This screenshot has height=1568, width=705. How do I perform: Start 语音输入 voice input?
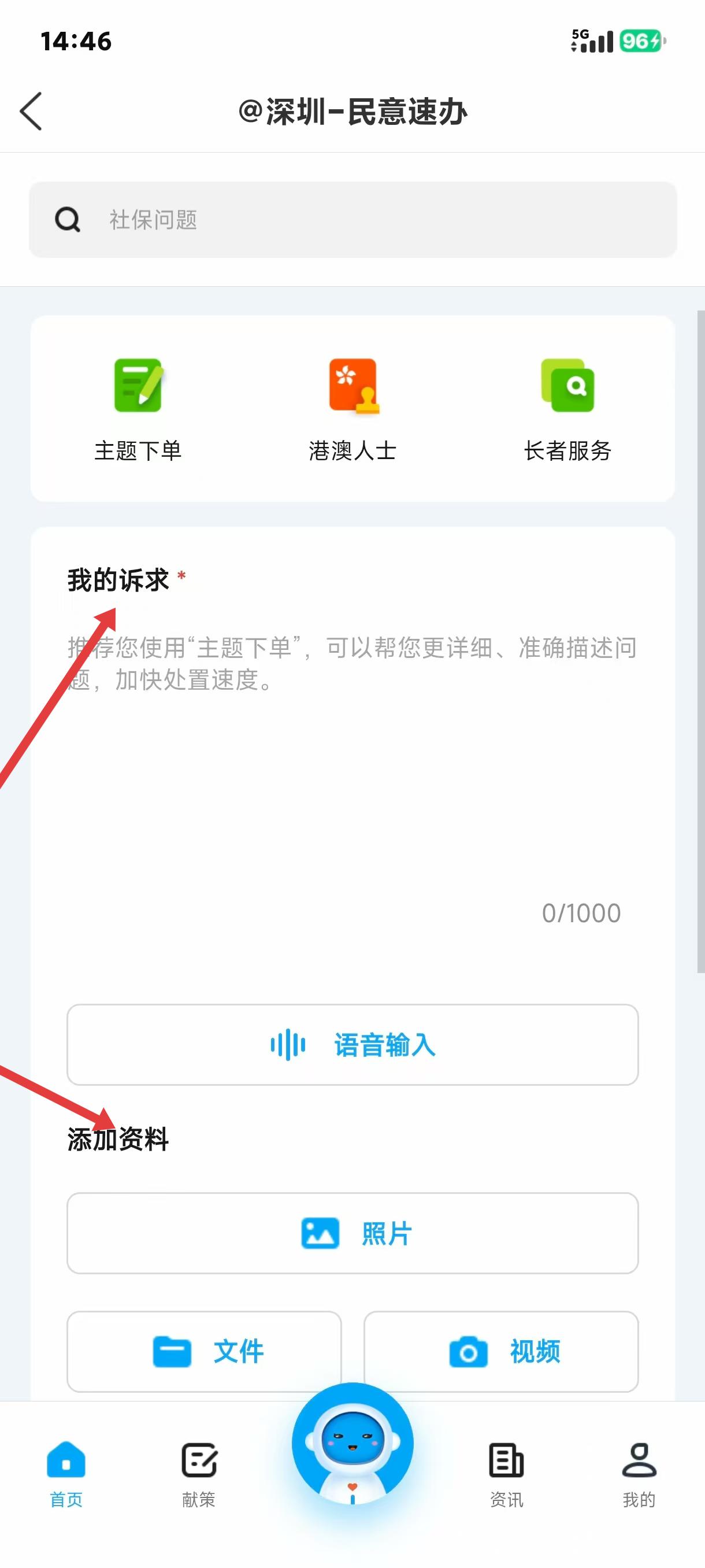point(353,1045)
